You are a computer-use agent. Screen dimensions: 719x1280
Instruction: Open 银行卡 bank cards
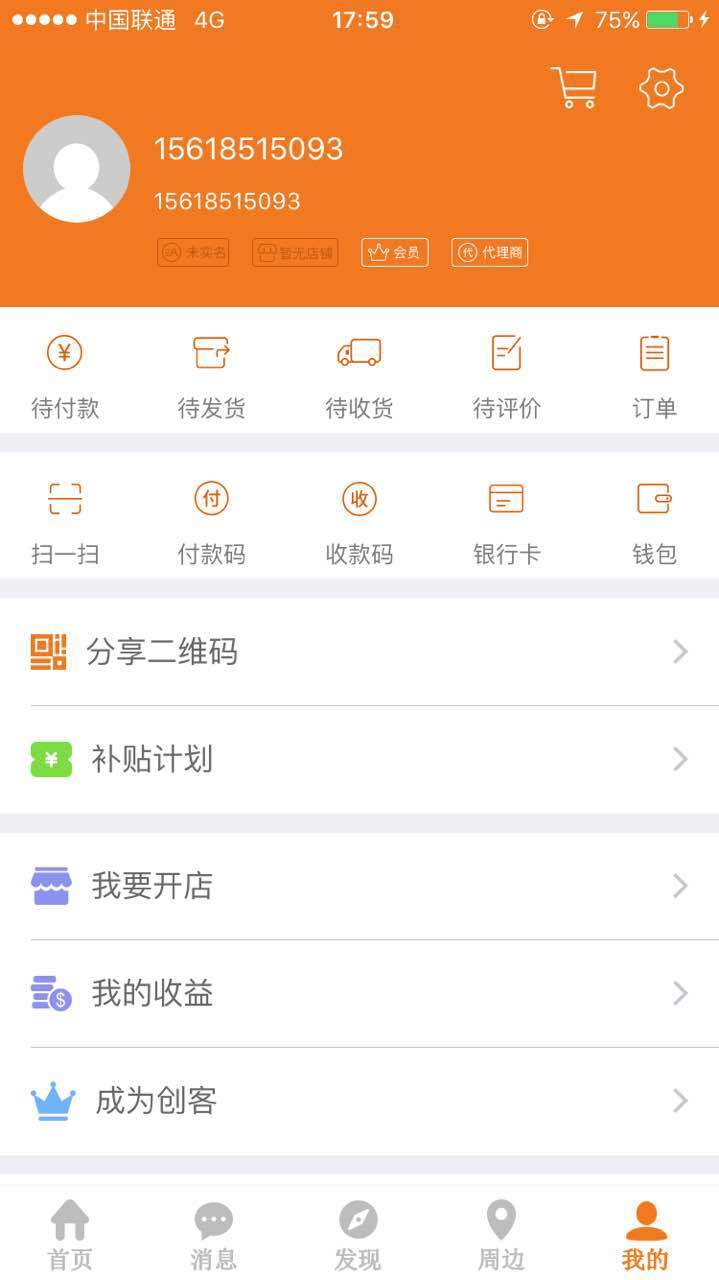tap(507, 522)
